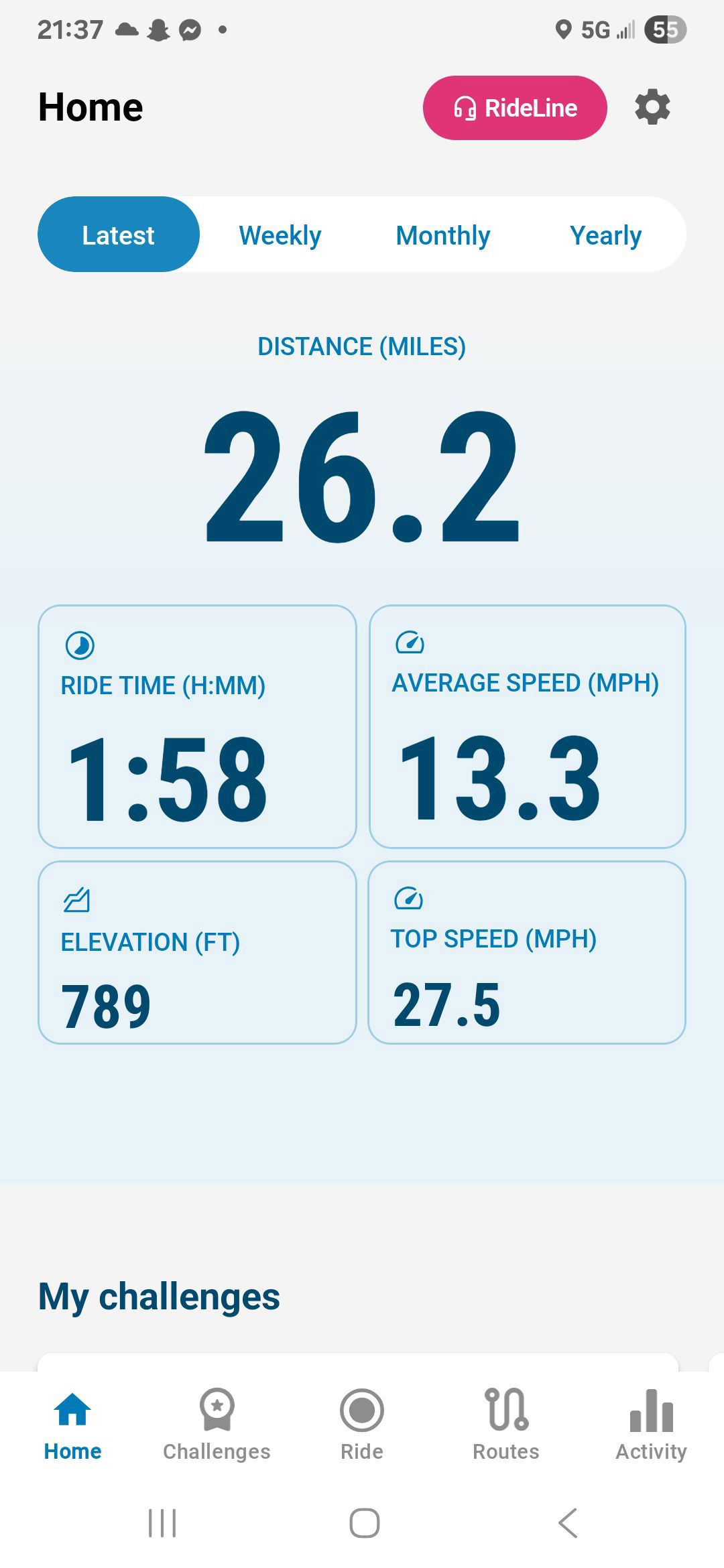Open the settings gear icon
This screenshot has width=724, height=1568.
click(x=652, y=107)
